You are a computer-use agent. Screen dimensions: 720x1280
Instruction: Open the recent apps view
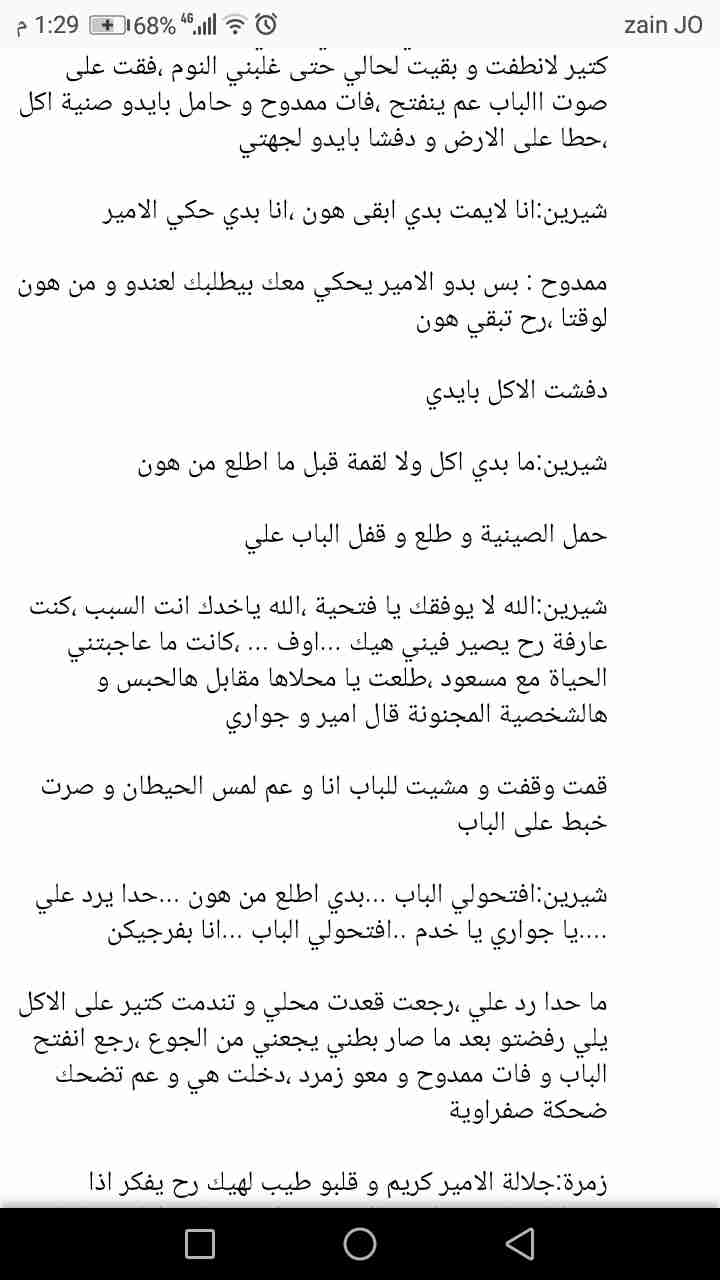click(x=200, y=1243)
